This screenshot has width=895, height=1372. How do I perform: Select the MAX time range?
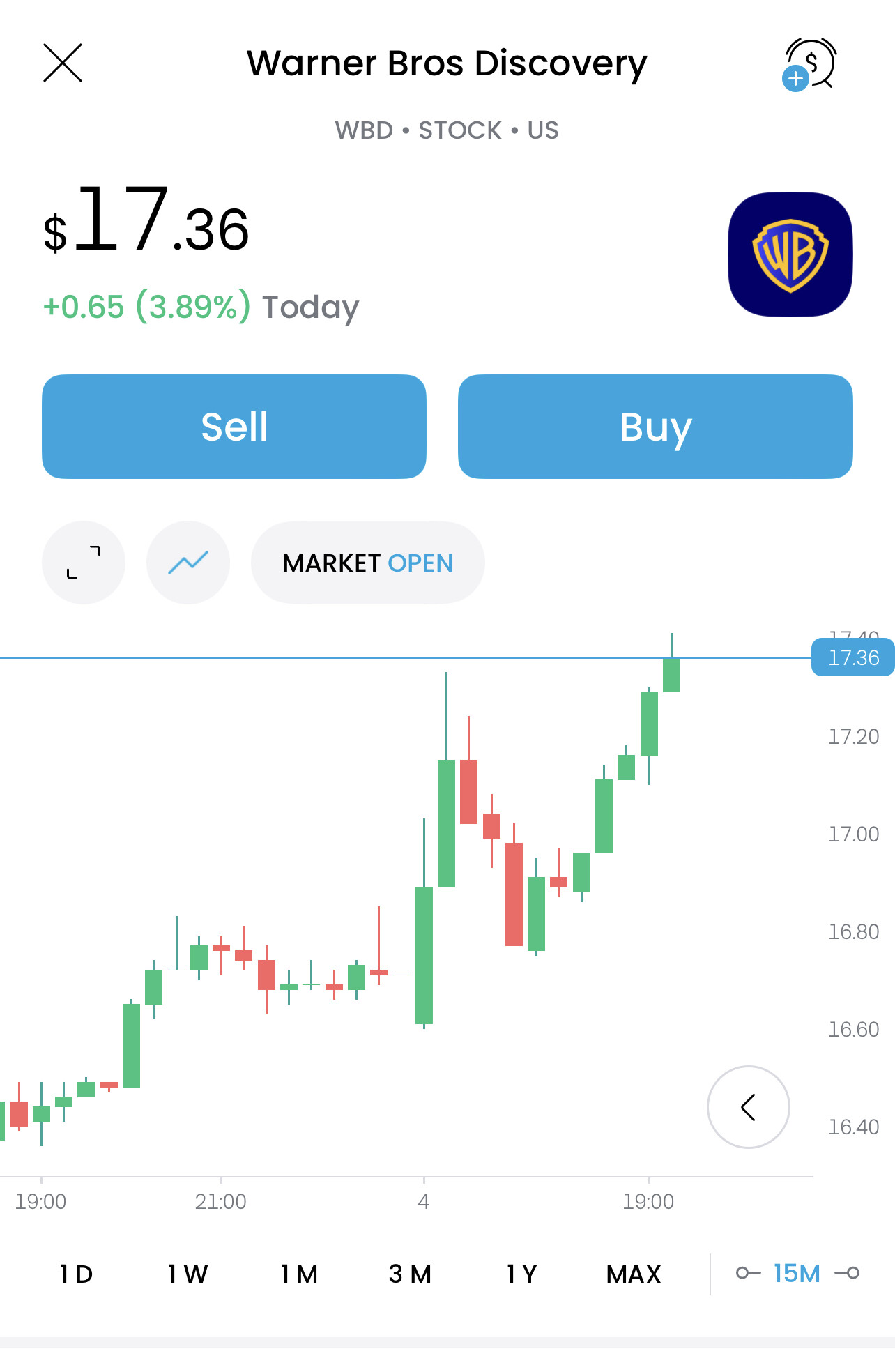coord(633,1274)
